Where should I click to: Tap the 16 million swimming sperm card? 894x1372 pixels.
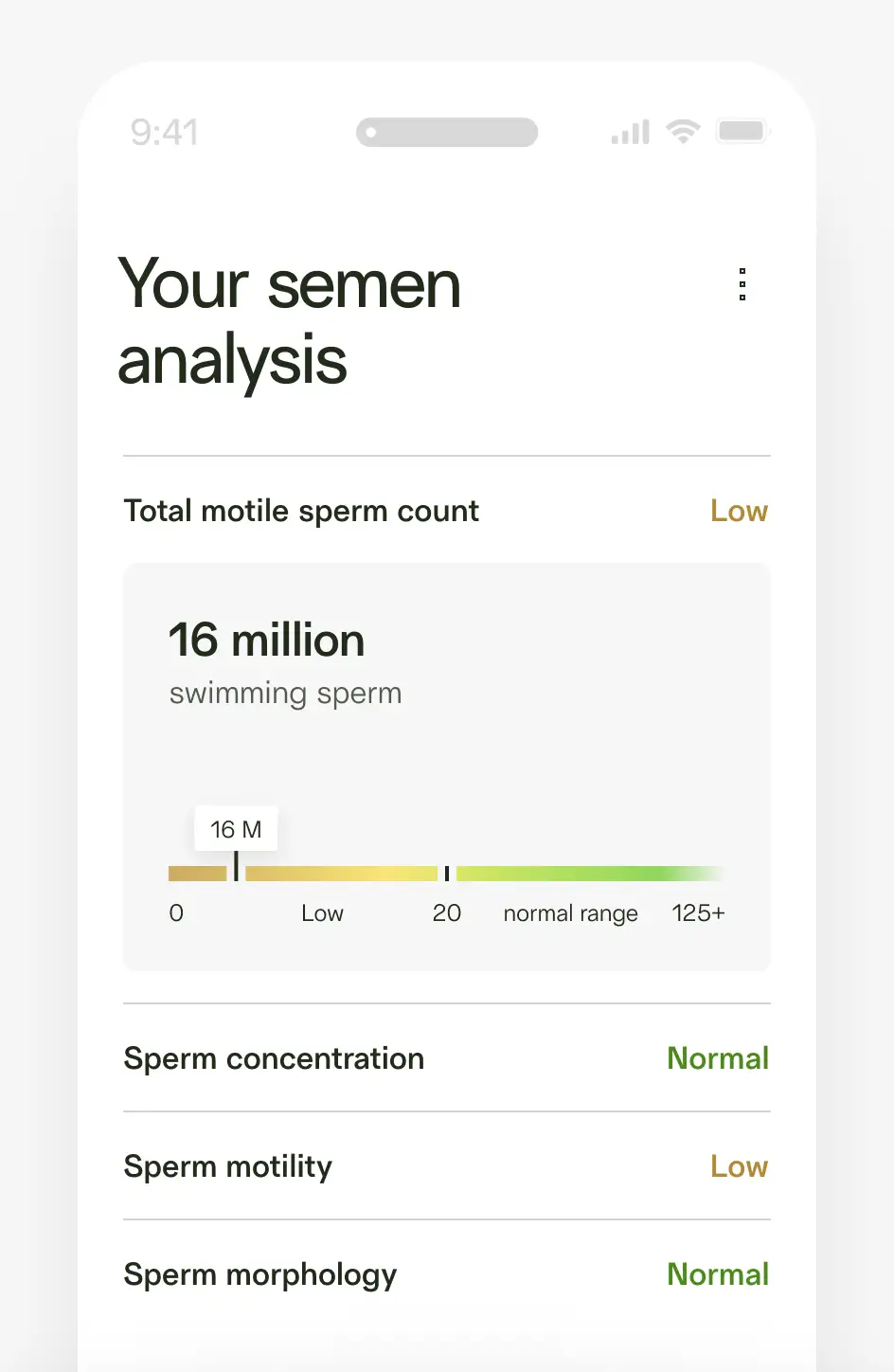click(446, 765)
